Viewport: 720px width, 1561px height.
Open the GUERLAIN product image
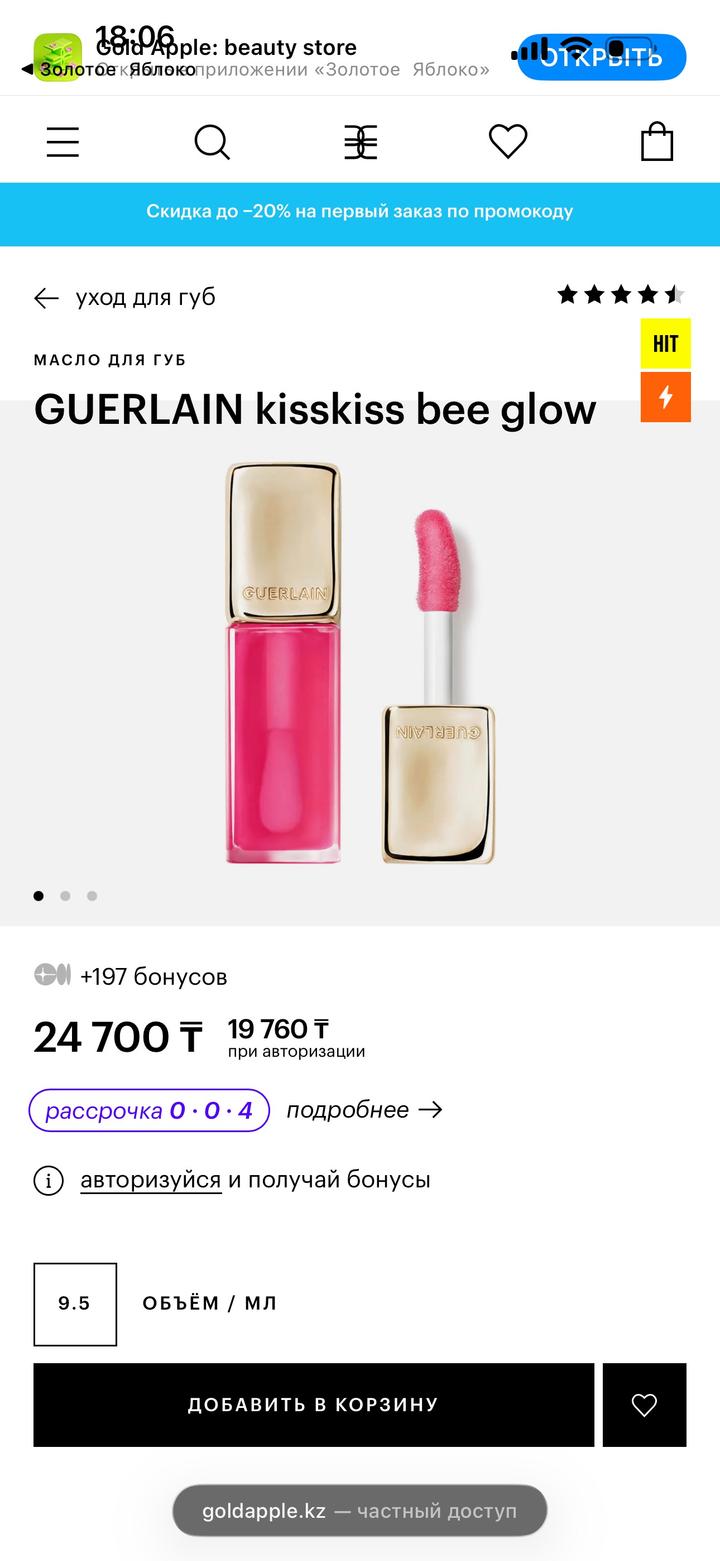[x=360, y=662]
